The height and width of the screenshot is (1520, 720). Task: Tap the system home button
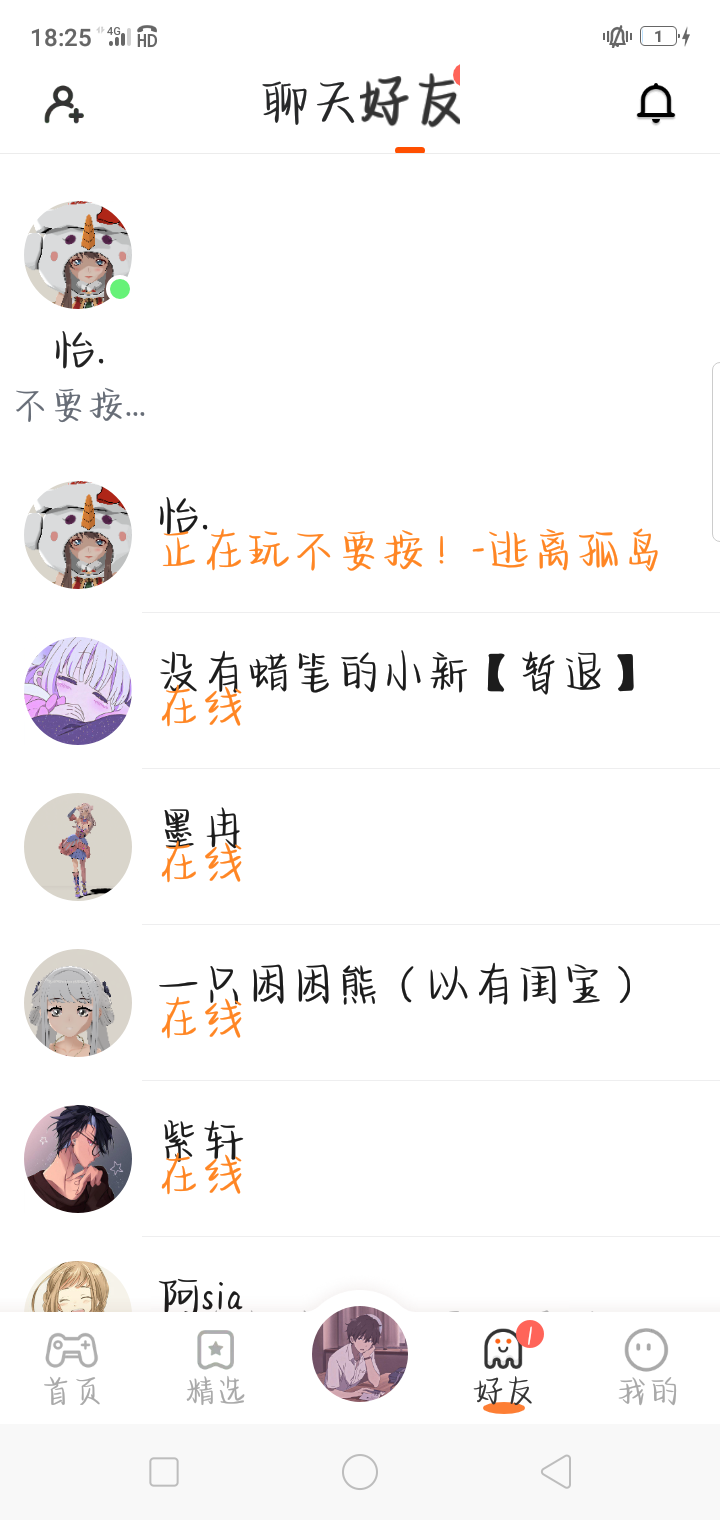[360, 1472]
